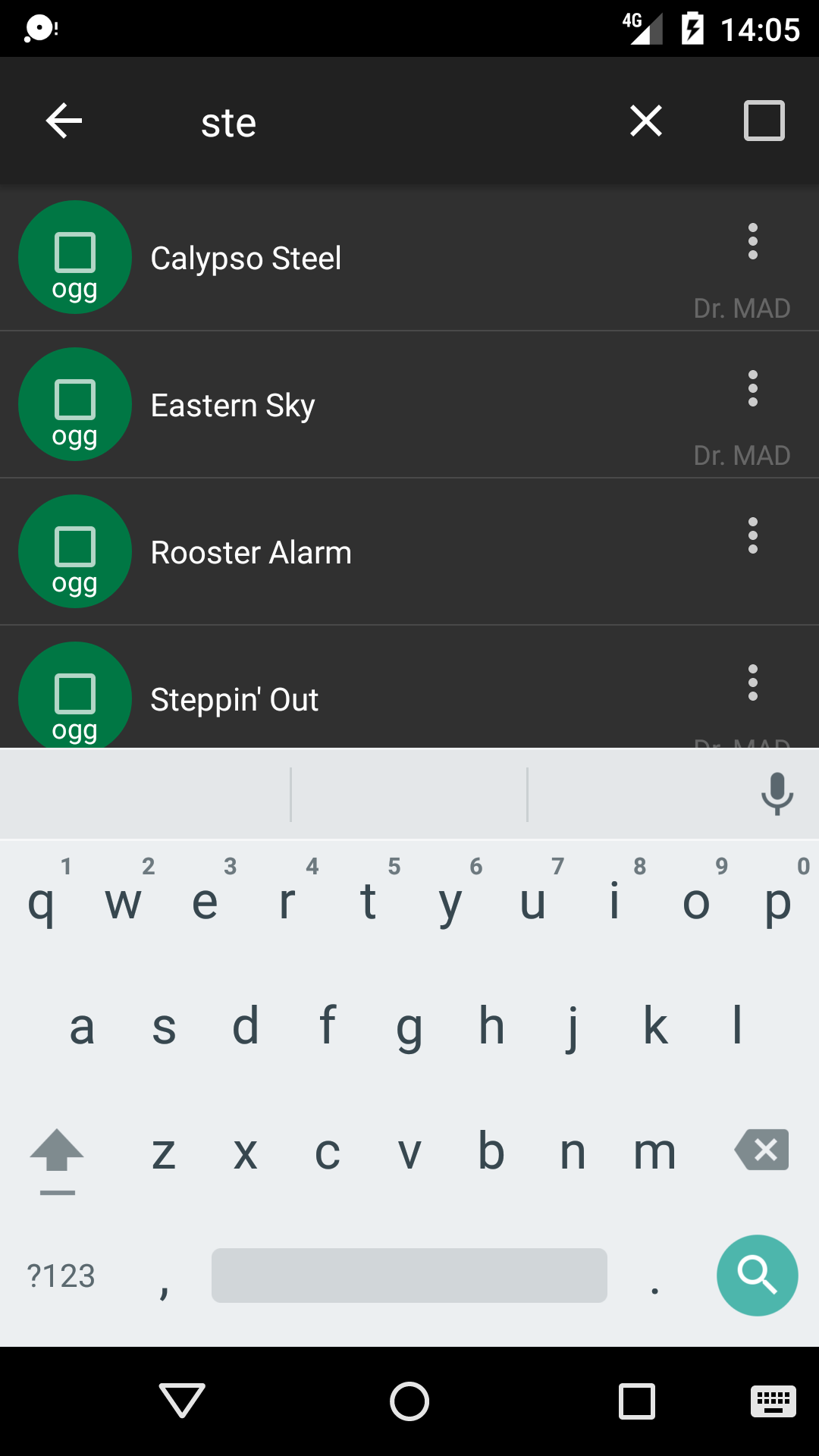Image resolution: width=819 pixels, height=1456 pixels.
Task: Switch the keyboard to ?123 symbols
Action: pyautogui.click(x=61, y=1276)
